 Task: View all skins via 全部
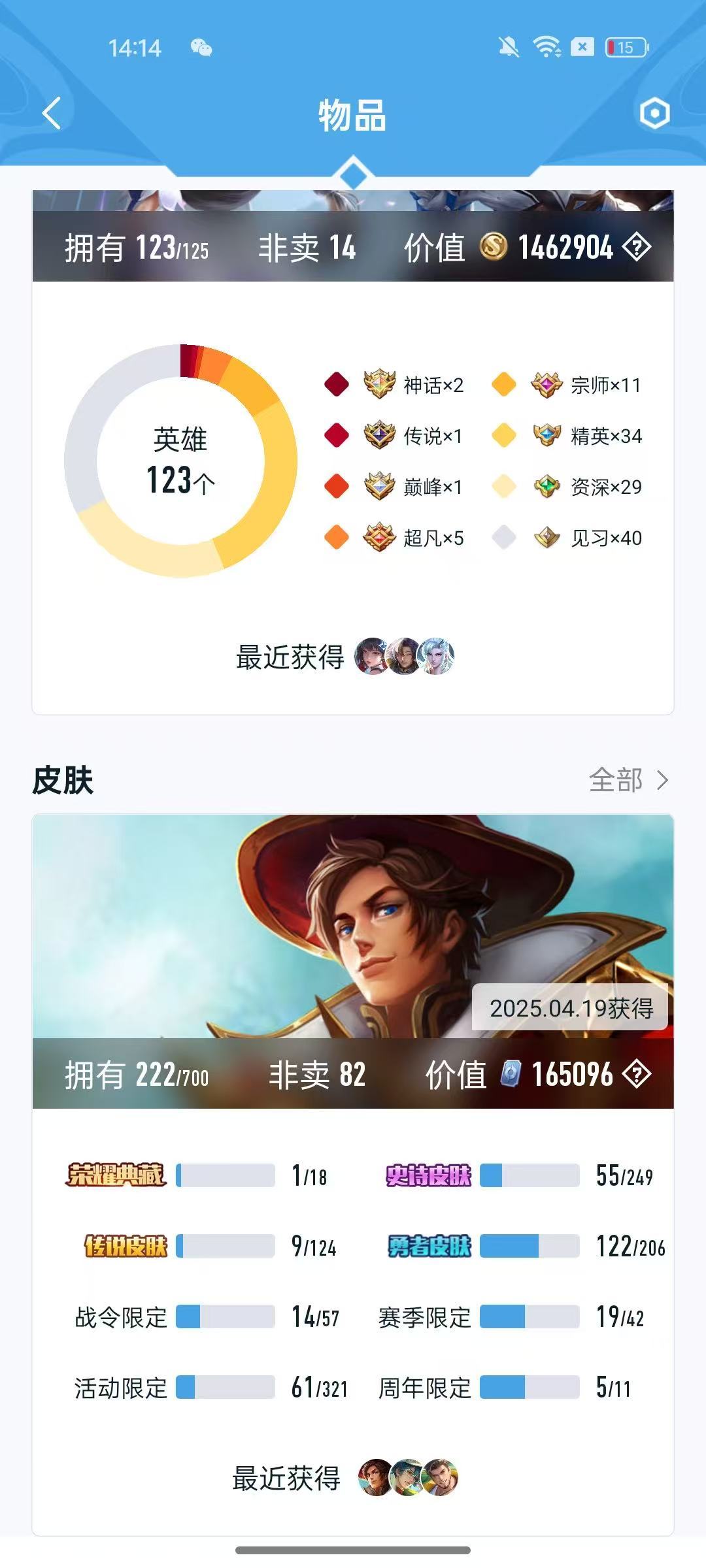click(628, 780)
